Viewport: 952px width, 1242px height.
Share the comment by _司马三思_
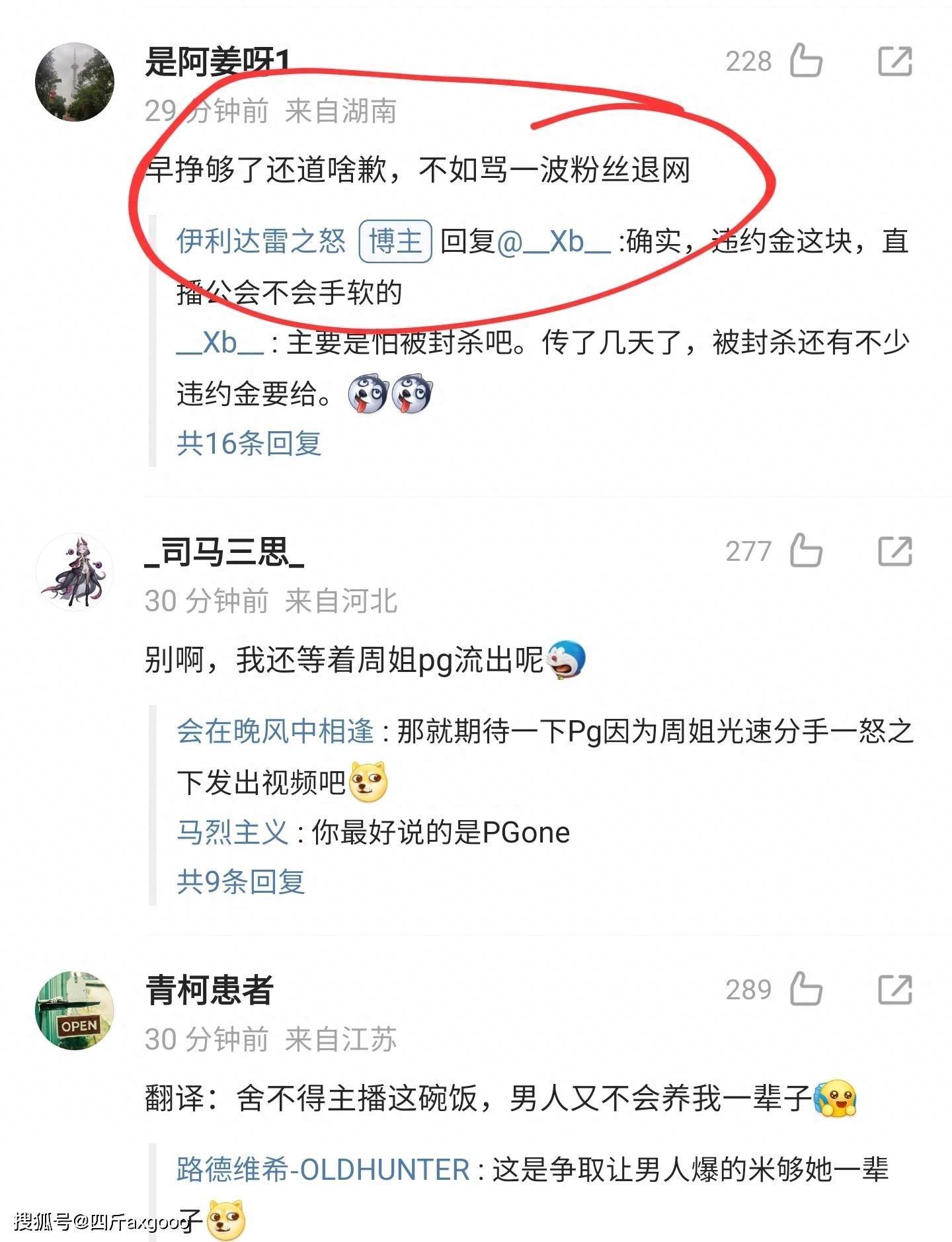pyautogui.click(x=894, y=552)
